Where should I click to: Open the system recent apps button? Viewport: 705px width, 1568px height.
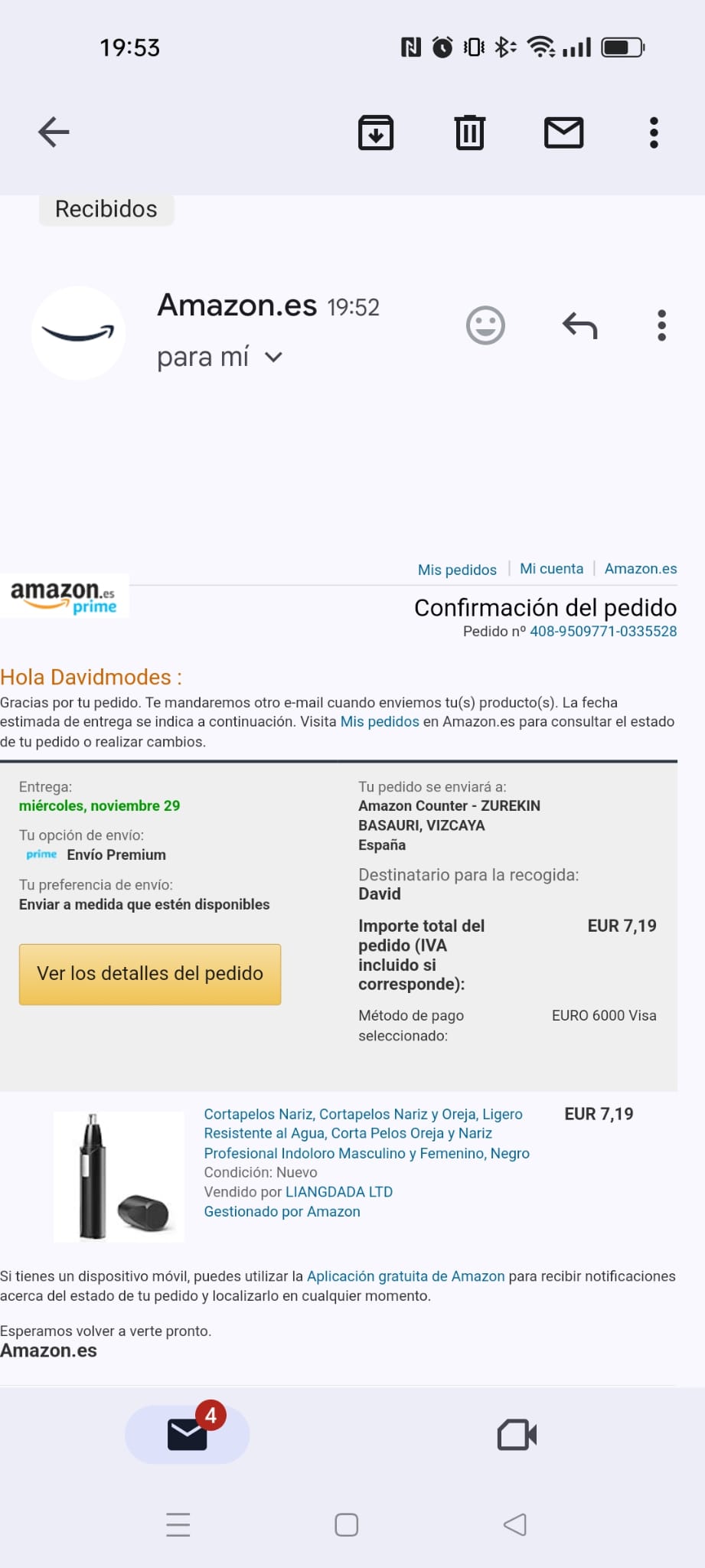(x=178, y=1524)
